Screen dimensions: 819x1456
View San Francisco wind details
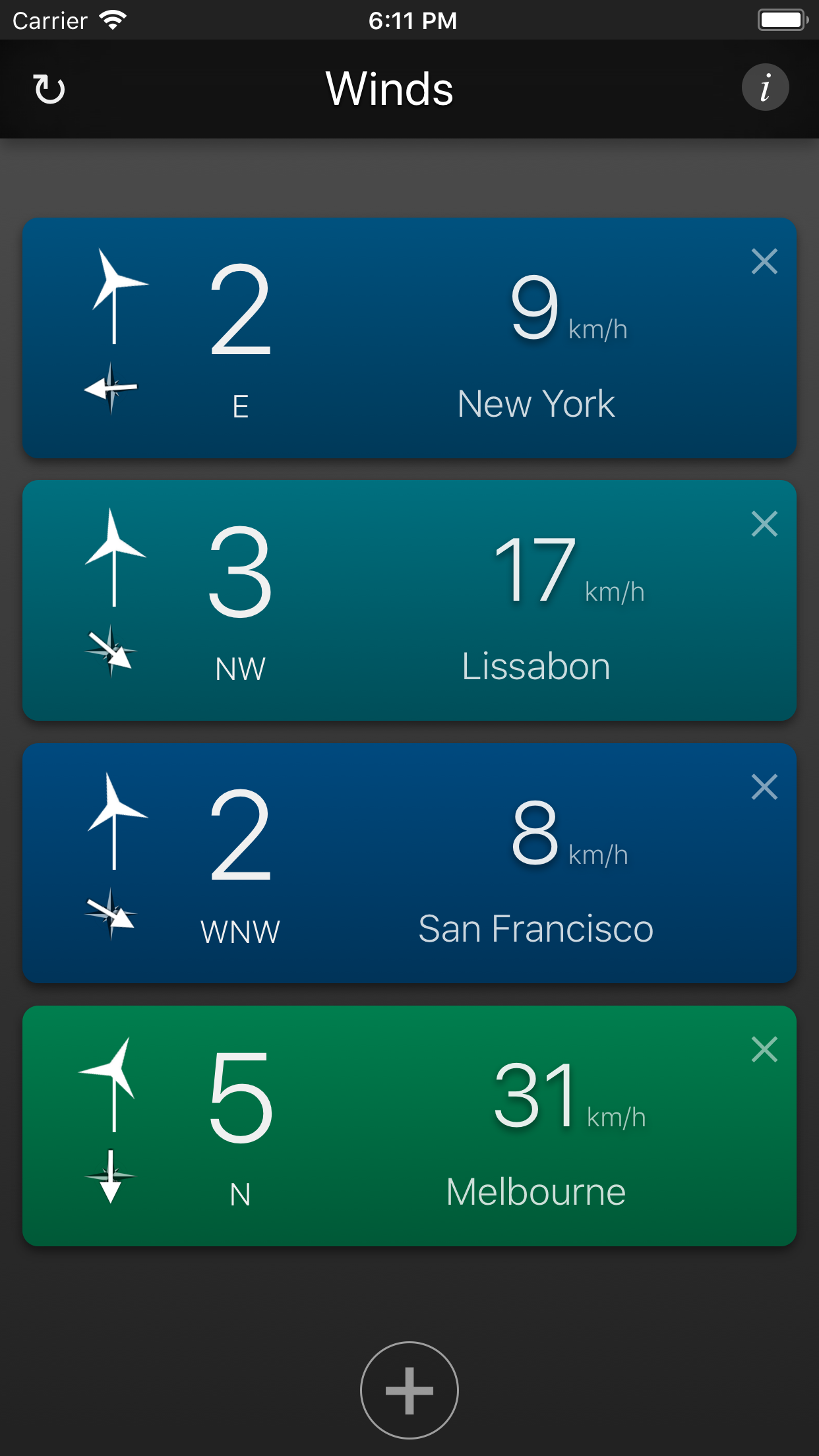point(409,863)
